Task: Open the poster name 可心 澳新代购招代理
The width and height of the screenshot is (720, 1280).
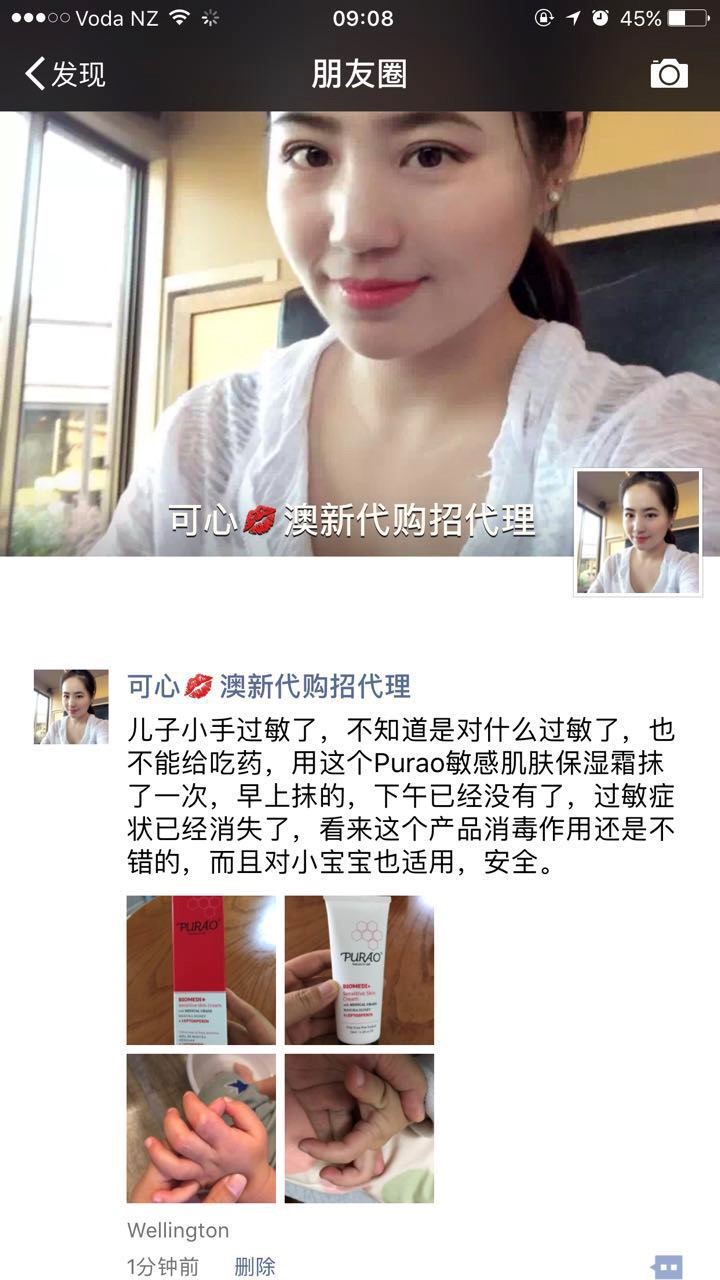Action: pyautogui.click(x=269, y=687)
